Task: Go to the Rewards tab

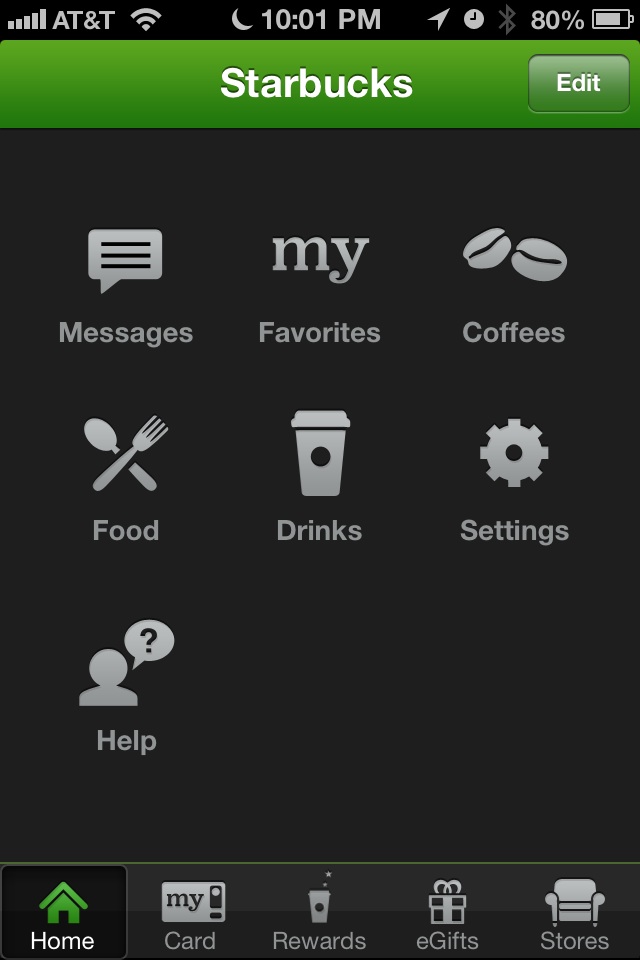Action: (x=319, y=913)
